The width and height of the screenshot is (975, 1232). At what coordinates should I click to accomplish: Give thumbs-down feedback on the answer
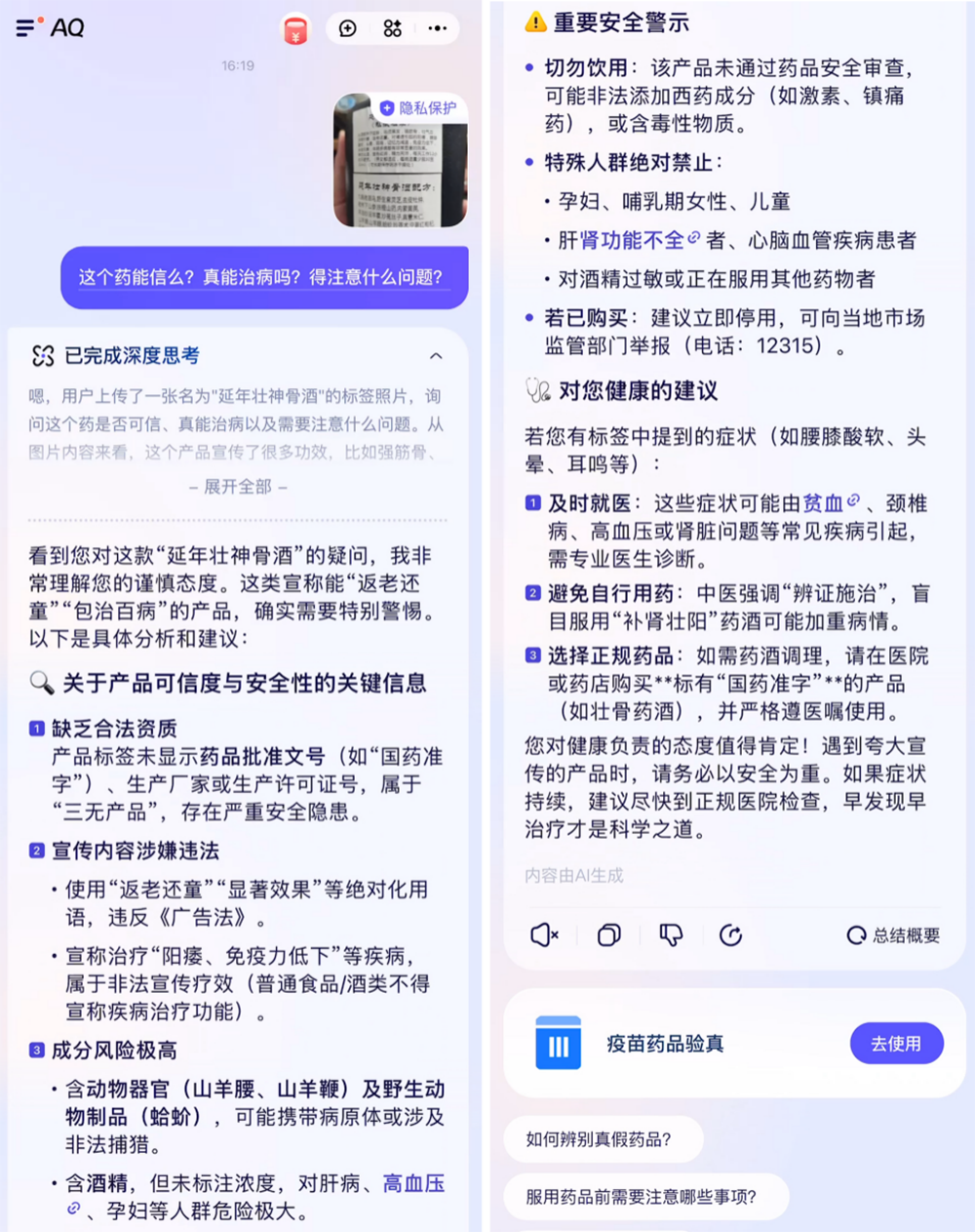pos(670,935)
